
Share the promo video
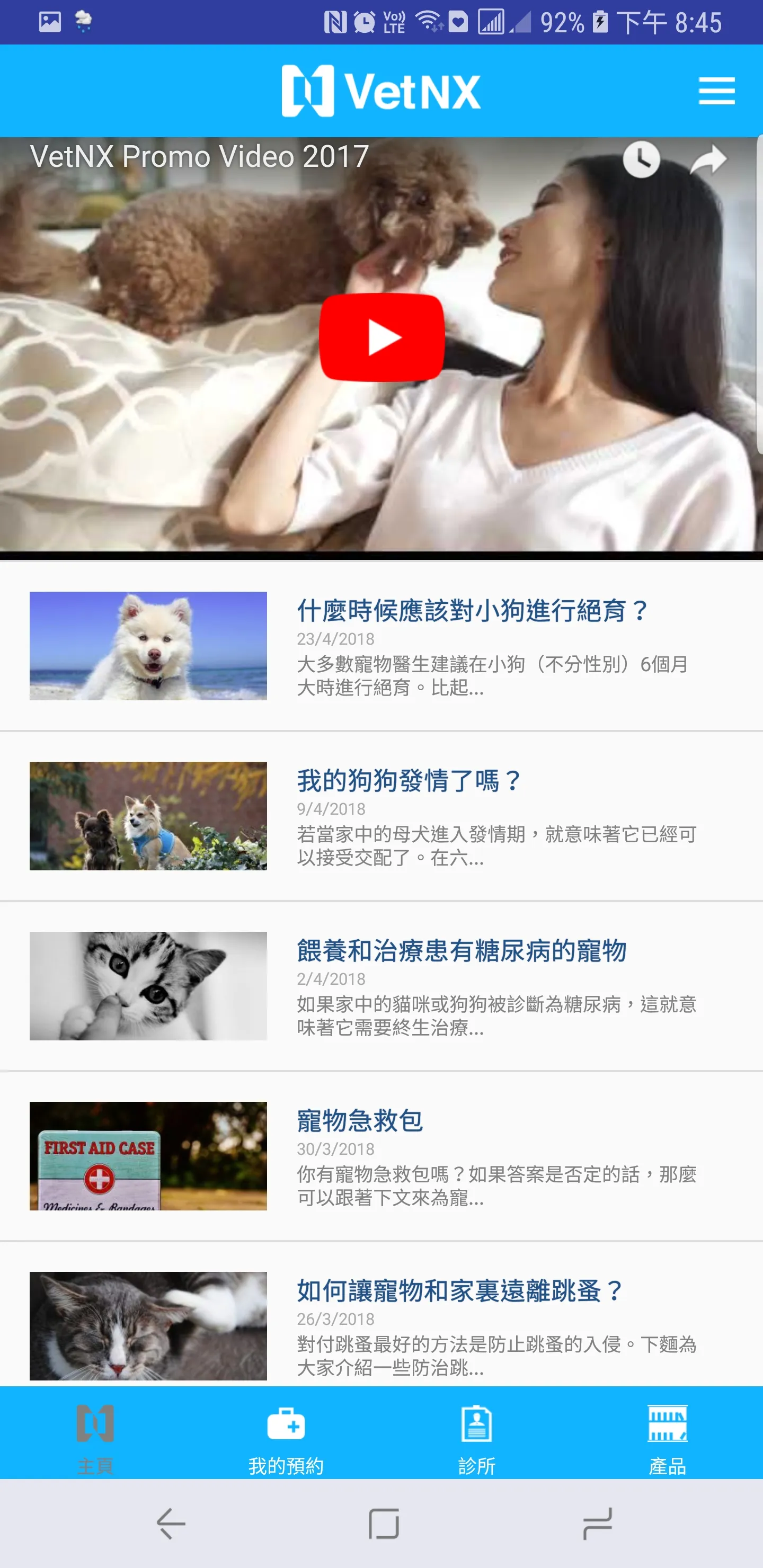[x=708, y=159]
